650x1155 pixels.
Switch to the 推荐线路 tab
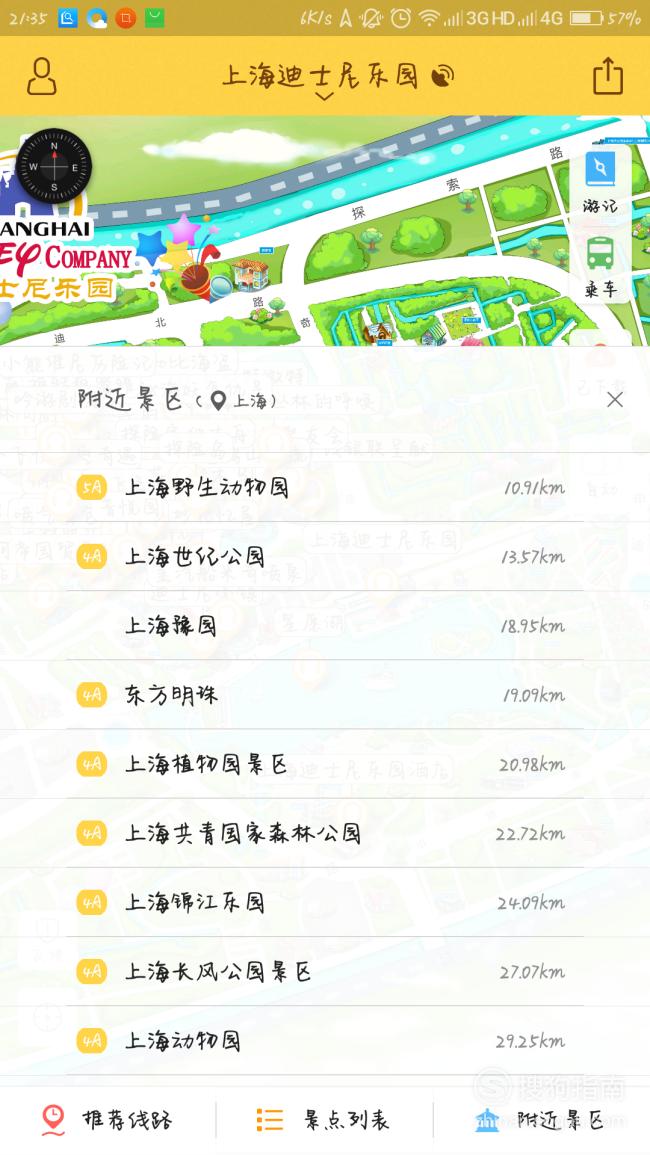pos(108,1120)
